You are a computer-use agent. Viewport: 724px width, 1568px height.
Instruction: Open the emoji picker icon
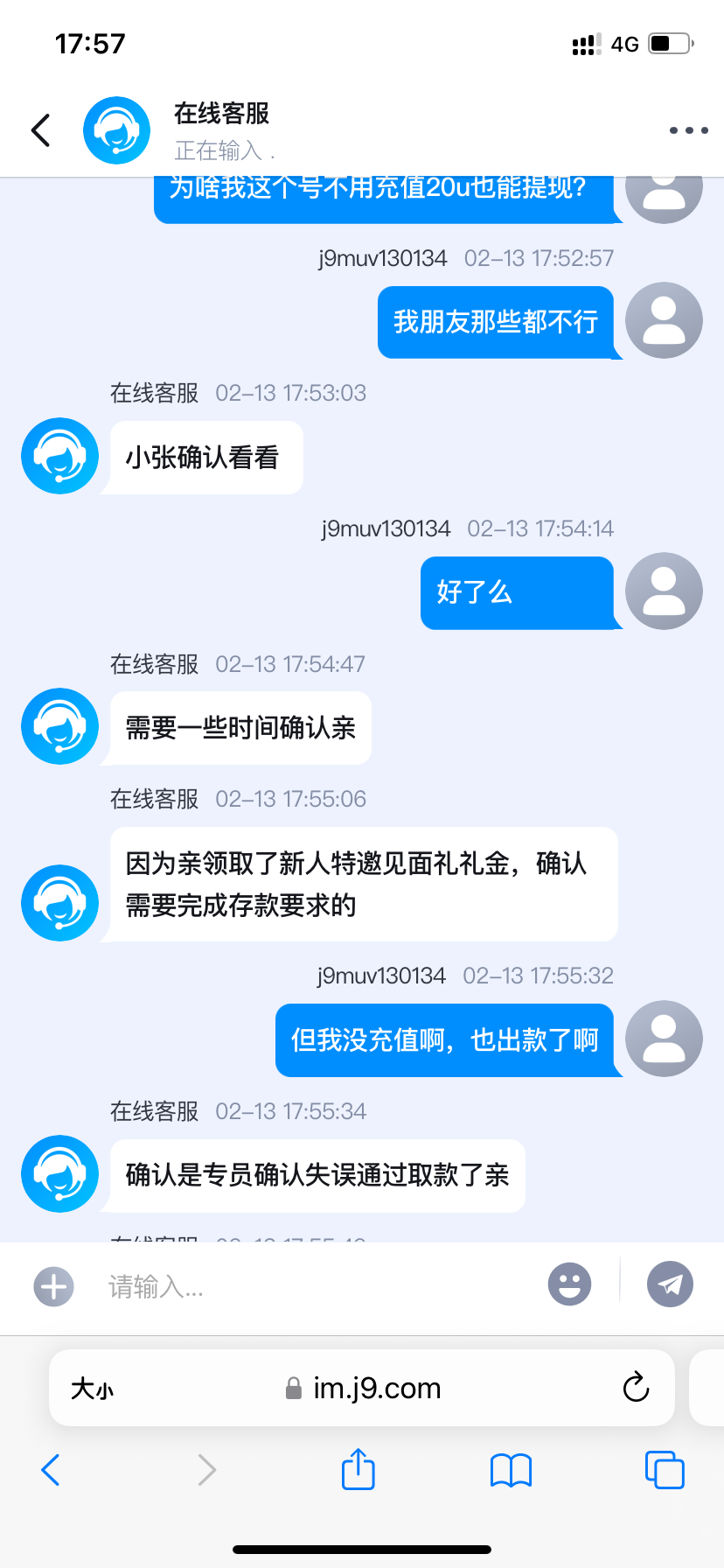click(569, 1284)
